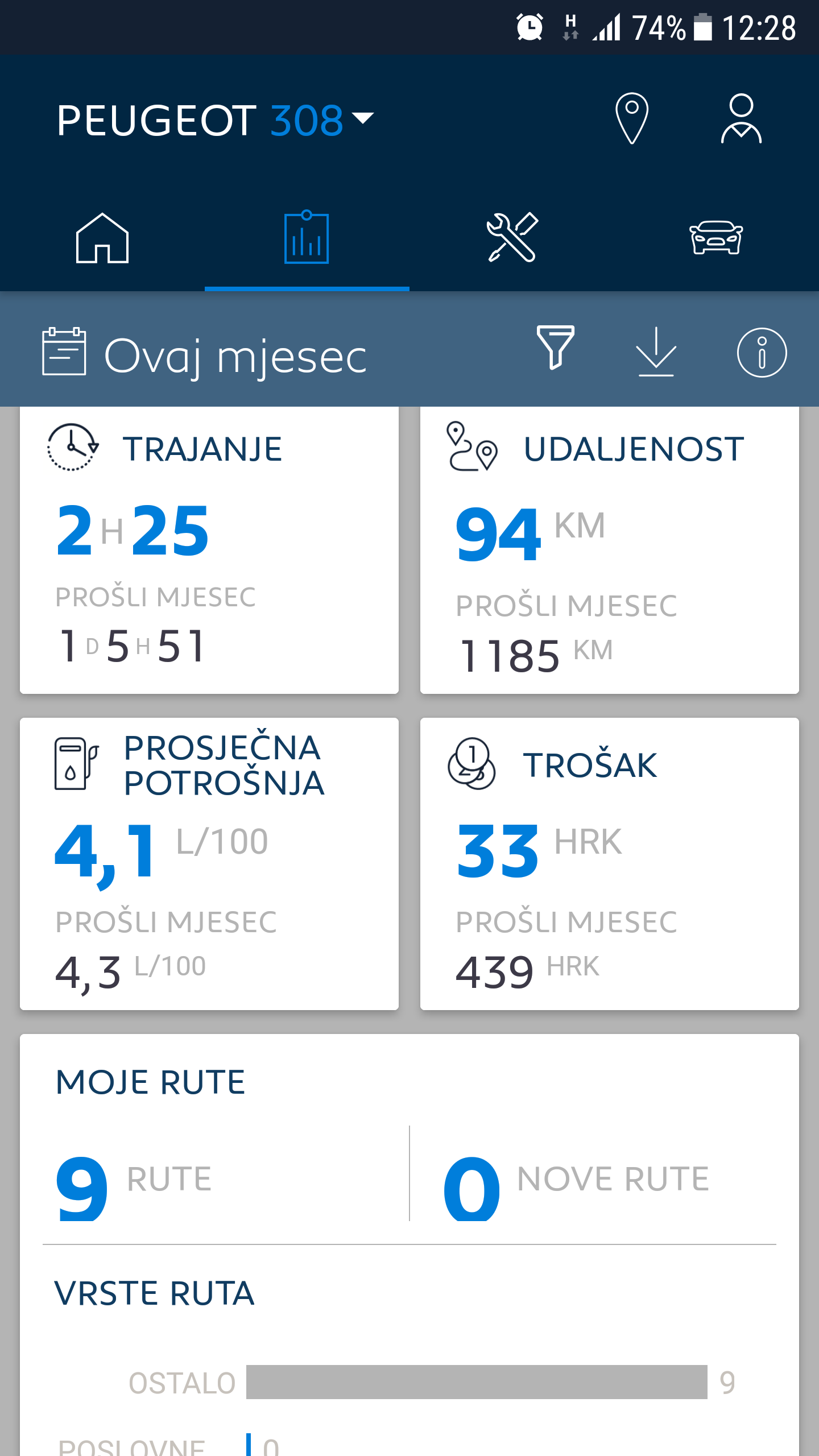819x1456 pixels.
Task: Open the Peugeot 308 vehicle dropdown
Action: pos(215,120)
